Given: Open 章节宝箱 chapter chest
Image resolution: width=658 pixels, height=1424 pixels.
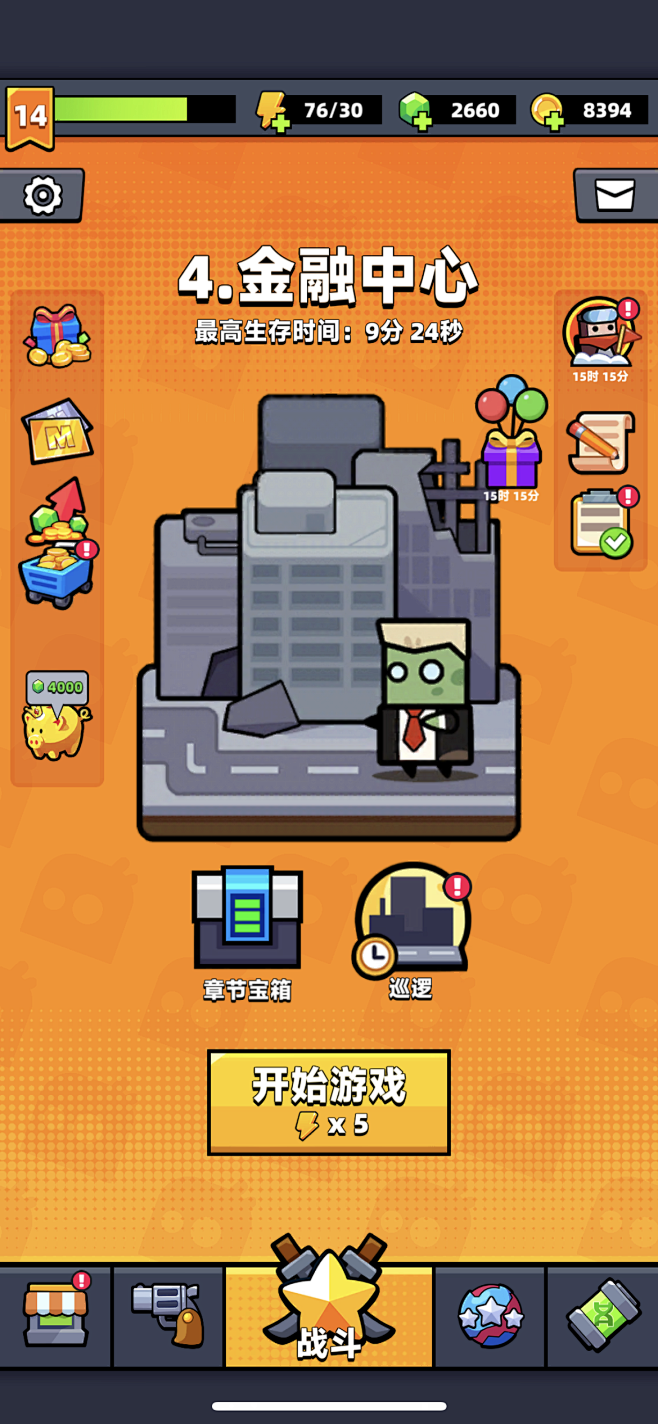Looking at the screenshot, I should click(x=247, y=920).
